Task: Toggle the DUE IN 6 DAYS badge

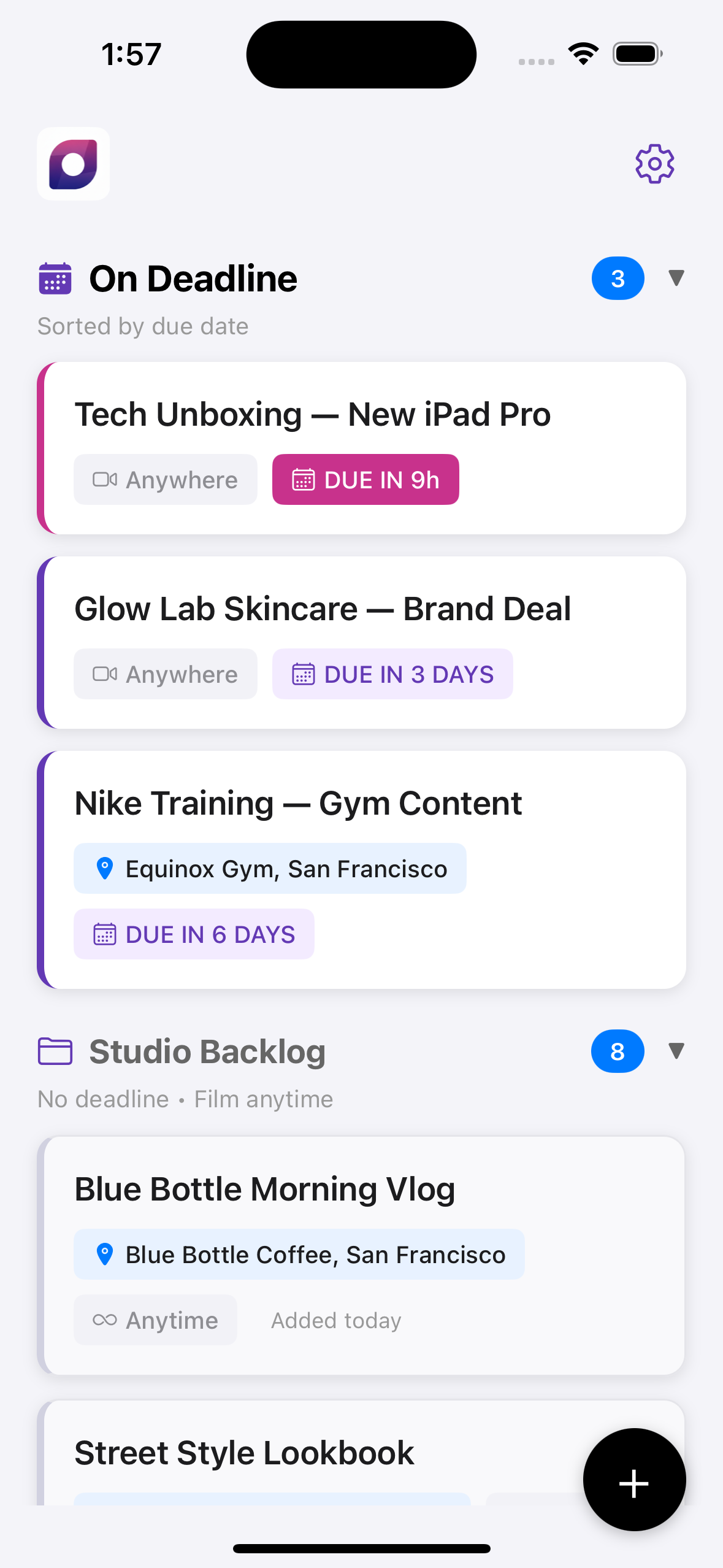Action: pos(194,934)
